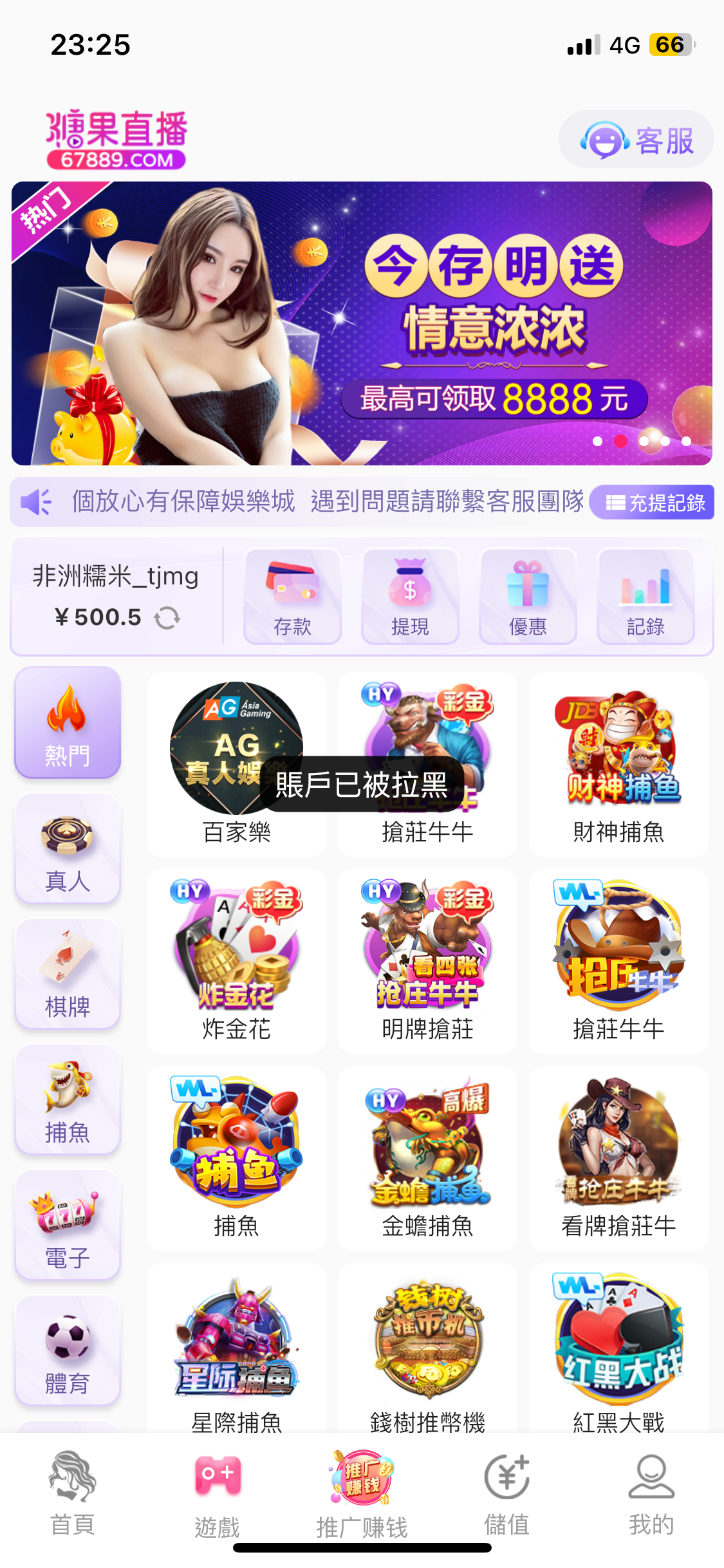Tap the 提現 withdraw button

(x=410, y=596)
